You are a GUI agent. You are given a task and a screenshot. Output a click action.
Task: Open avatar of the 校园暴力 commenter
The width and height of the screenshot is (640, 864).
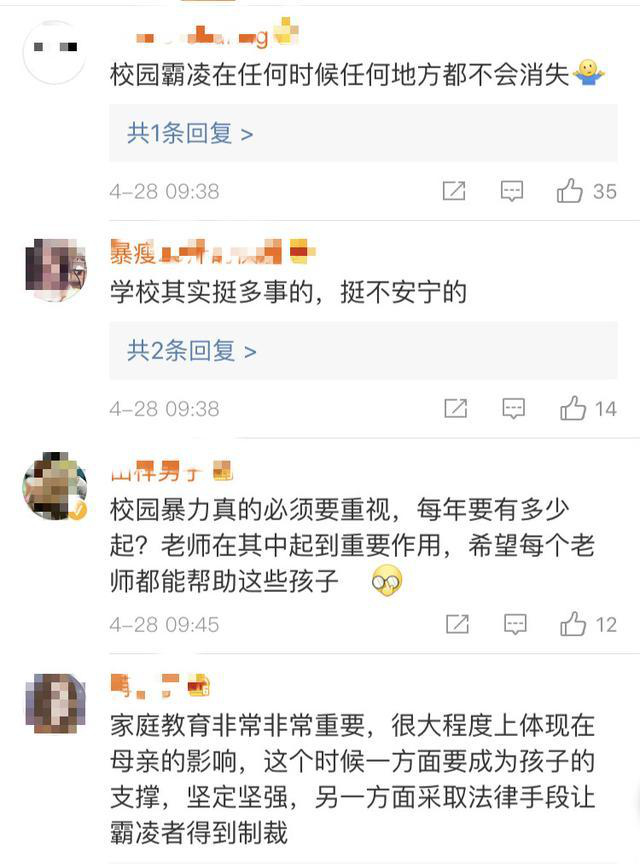coord(55,487)
